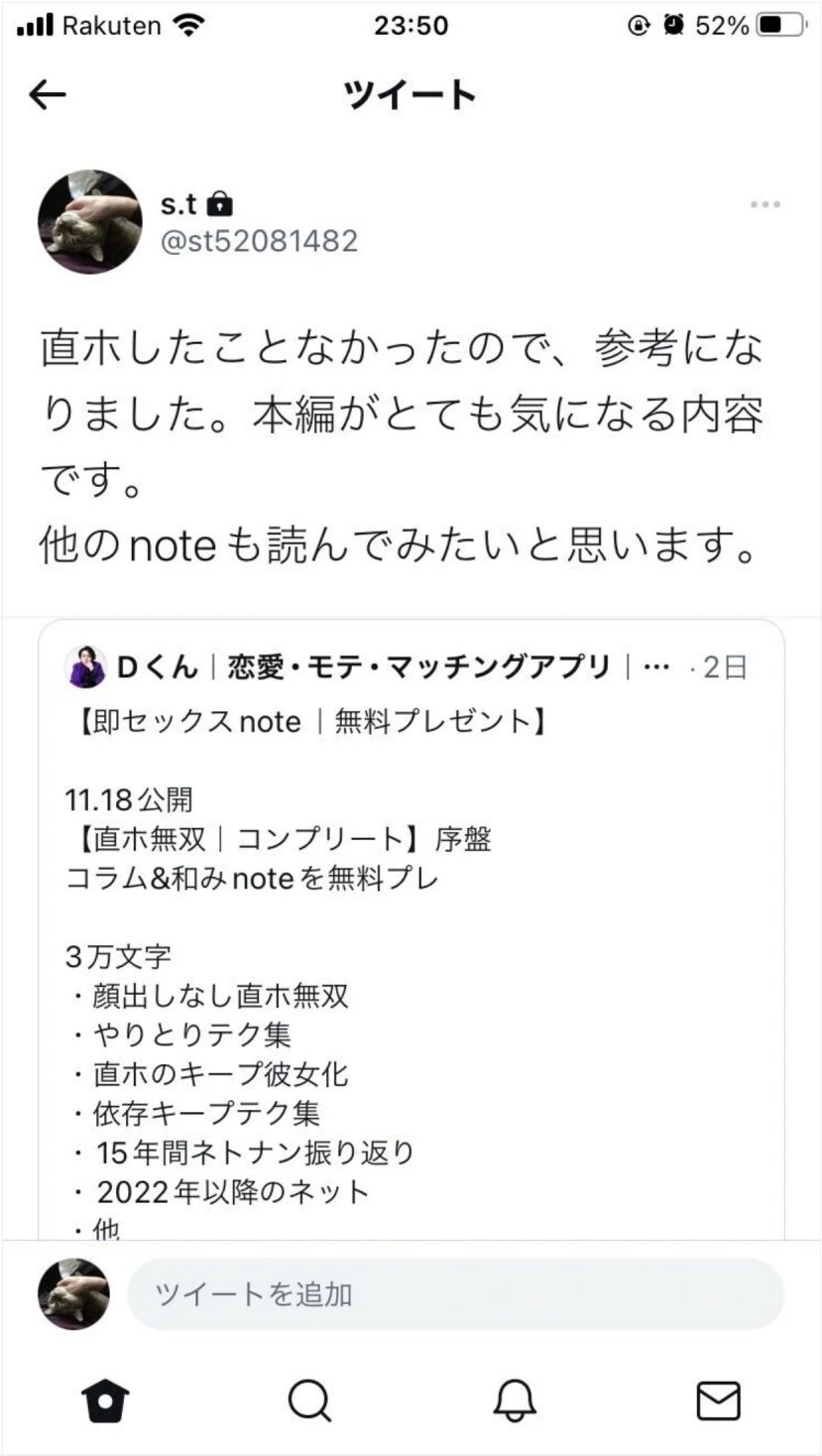
Task: Open s.t's profile picture
Action: (x=90, y=221)
